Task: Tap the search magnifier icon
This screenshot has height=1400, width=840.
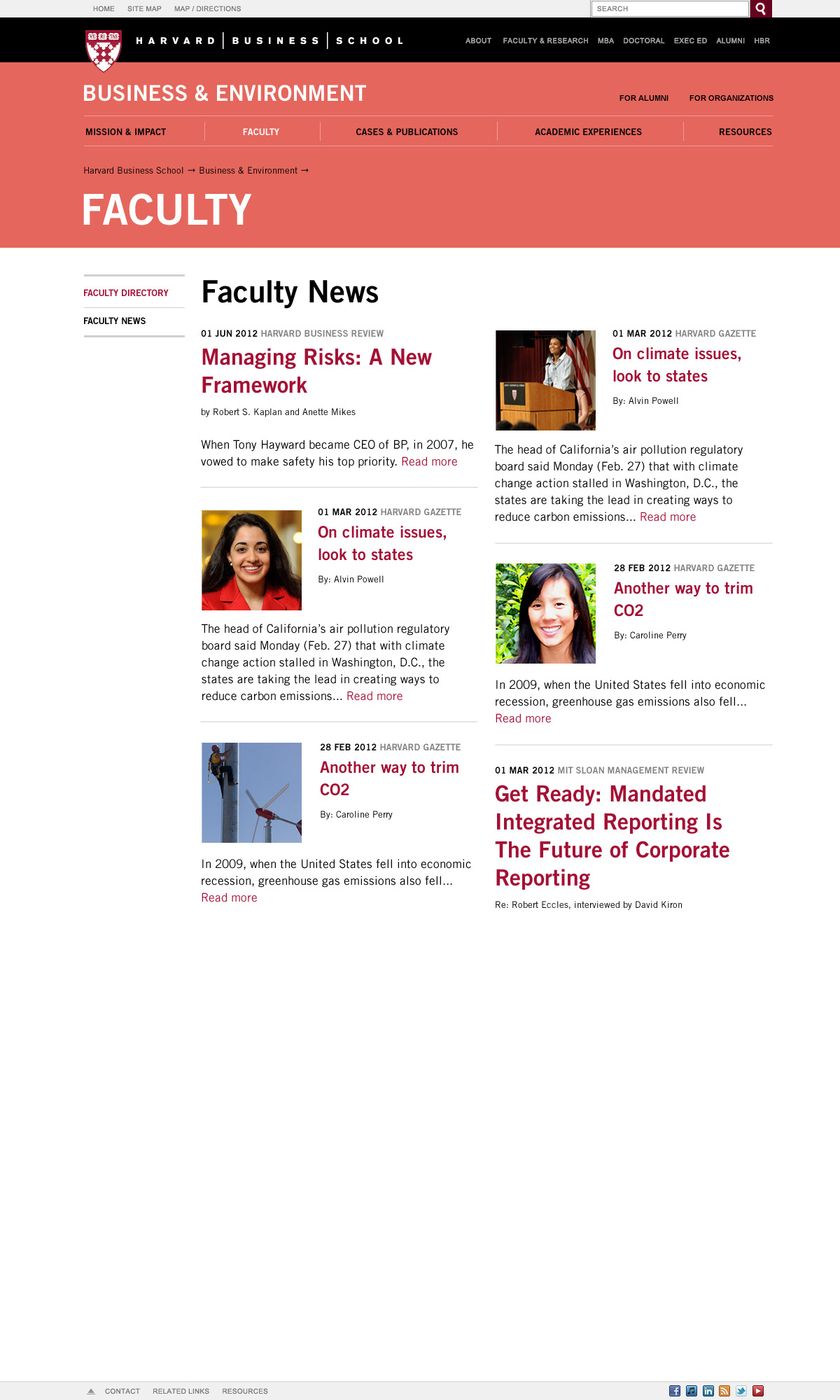Action: [x=760, y=9]
